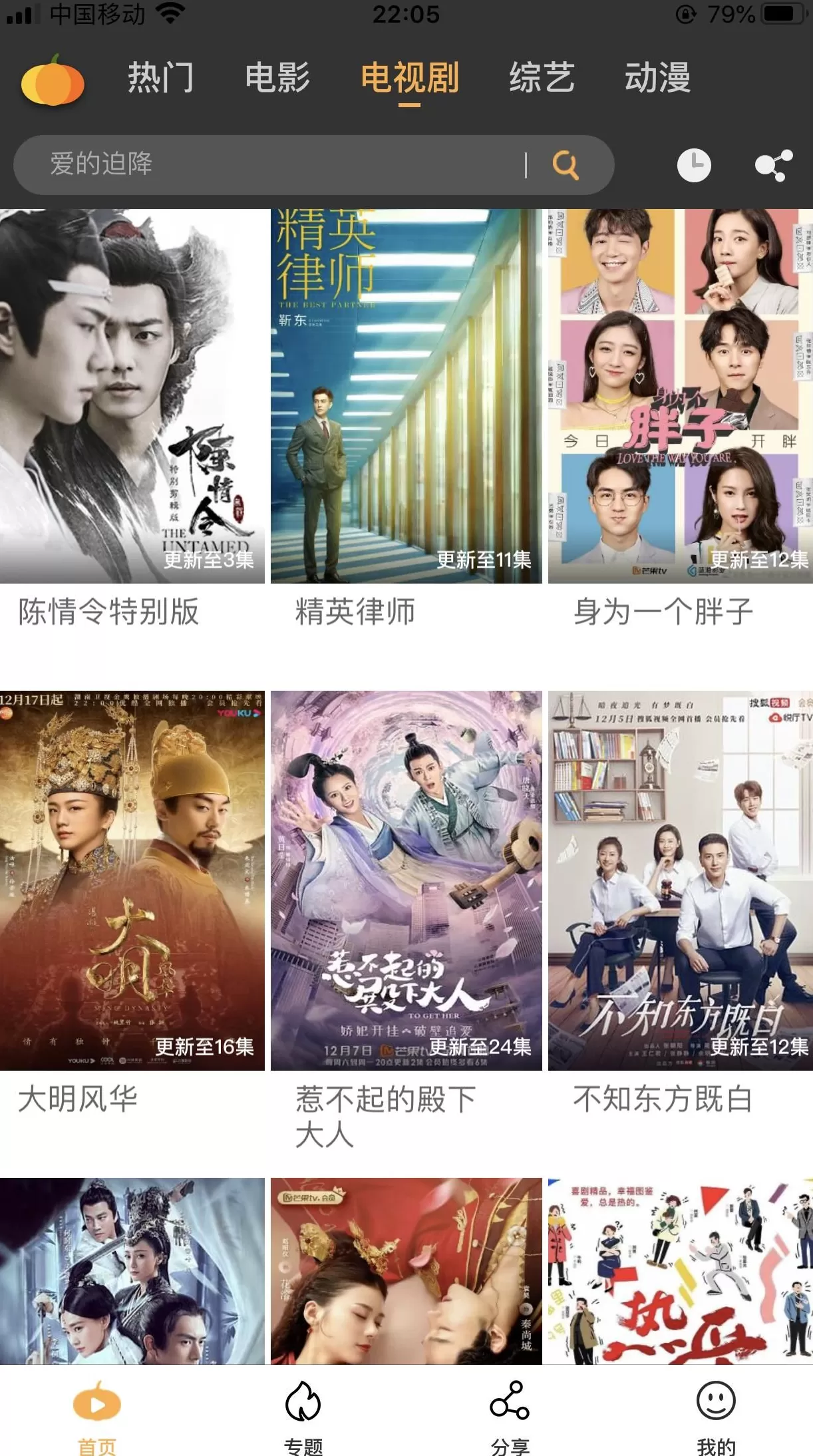Select the 综艺 tab

[x=542, y=78]
